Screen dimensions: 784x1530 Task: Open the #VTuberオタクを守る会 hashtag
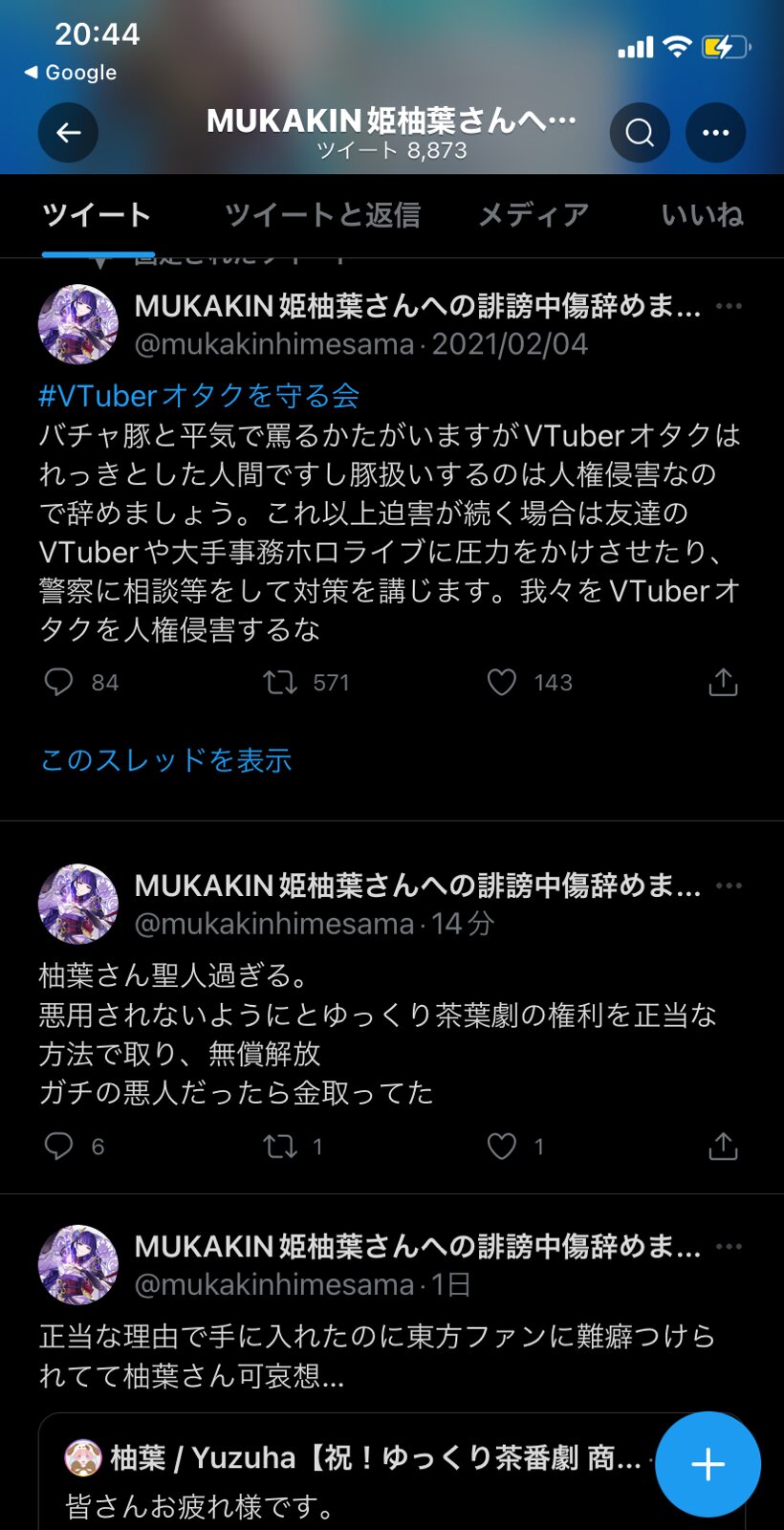(x=199, y=396)
